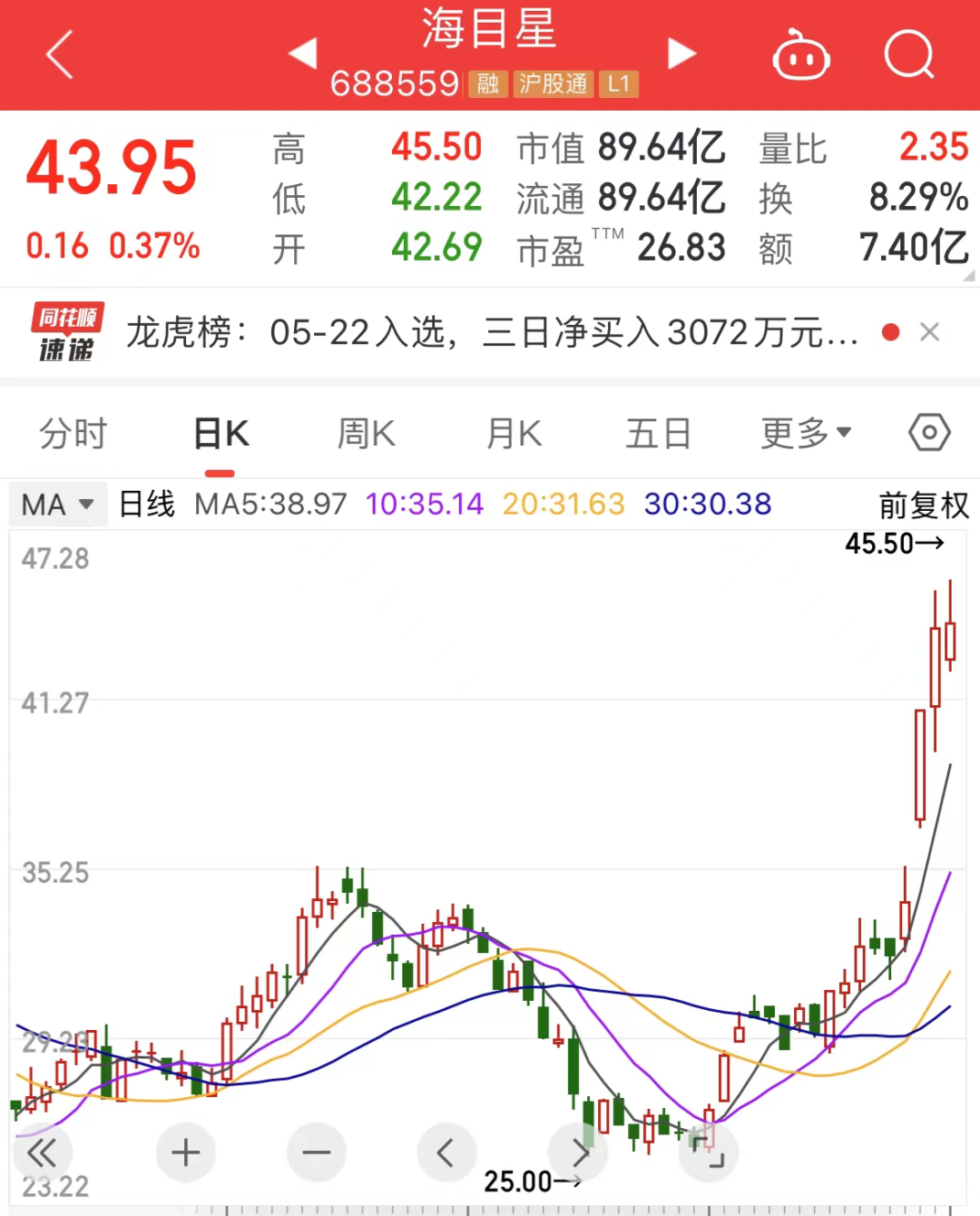This screenshot has width=980, height=1216.
Task: Select the 日K chart tab
Action: tap(220, 434)
